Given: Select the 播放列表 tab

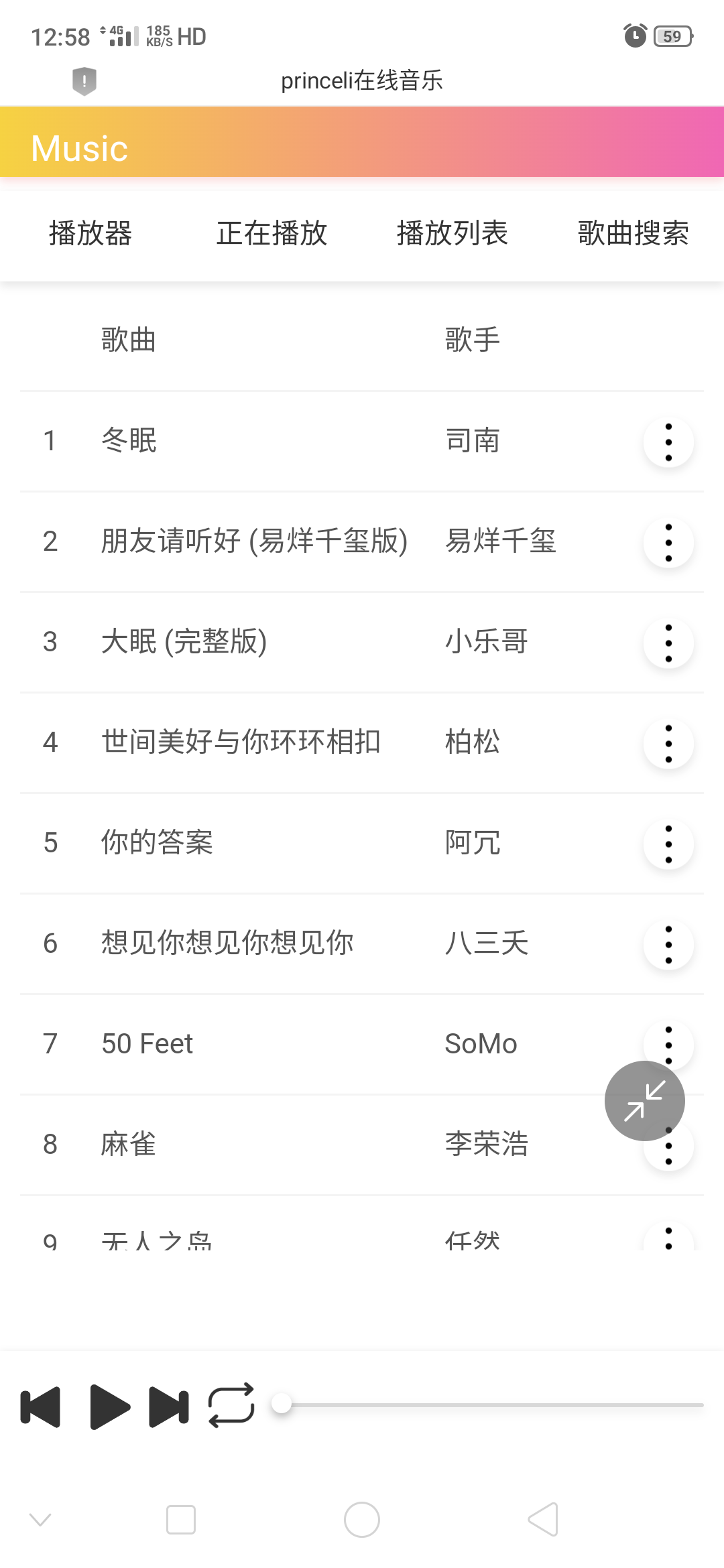Looking at the screenshot, I should (452, 234).
